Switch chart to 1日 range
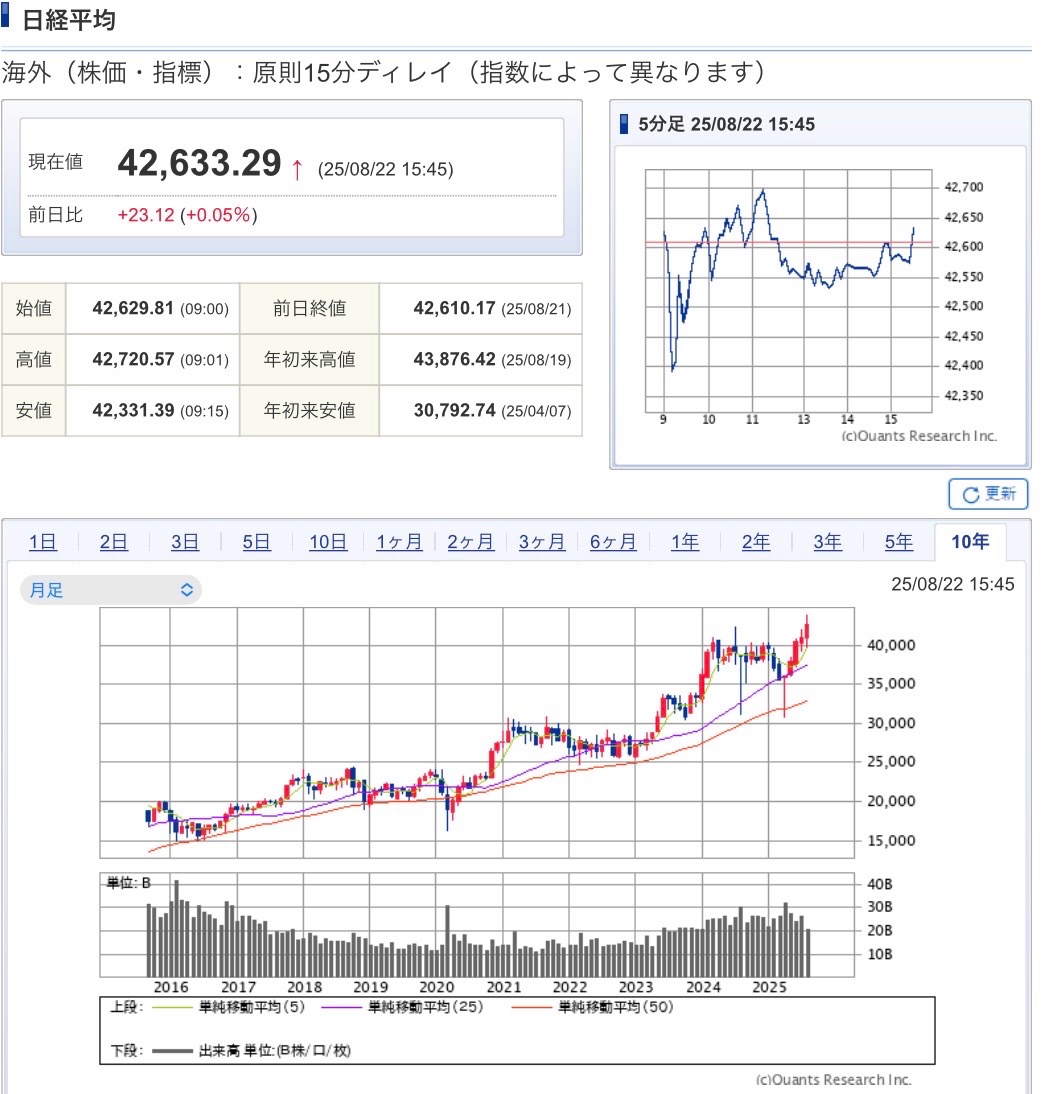This screenshot has height=1094, width=1047. click(x=43, y=542)
